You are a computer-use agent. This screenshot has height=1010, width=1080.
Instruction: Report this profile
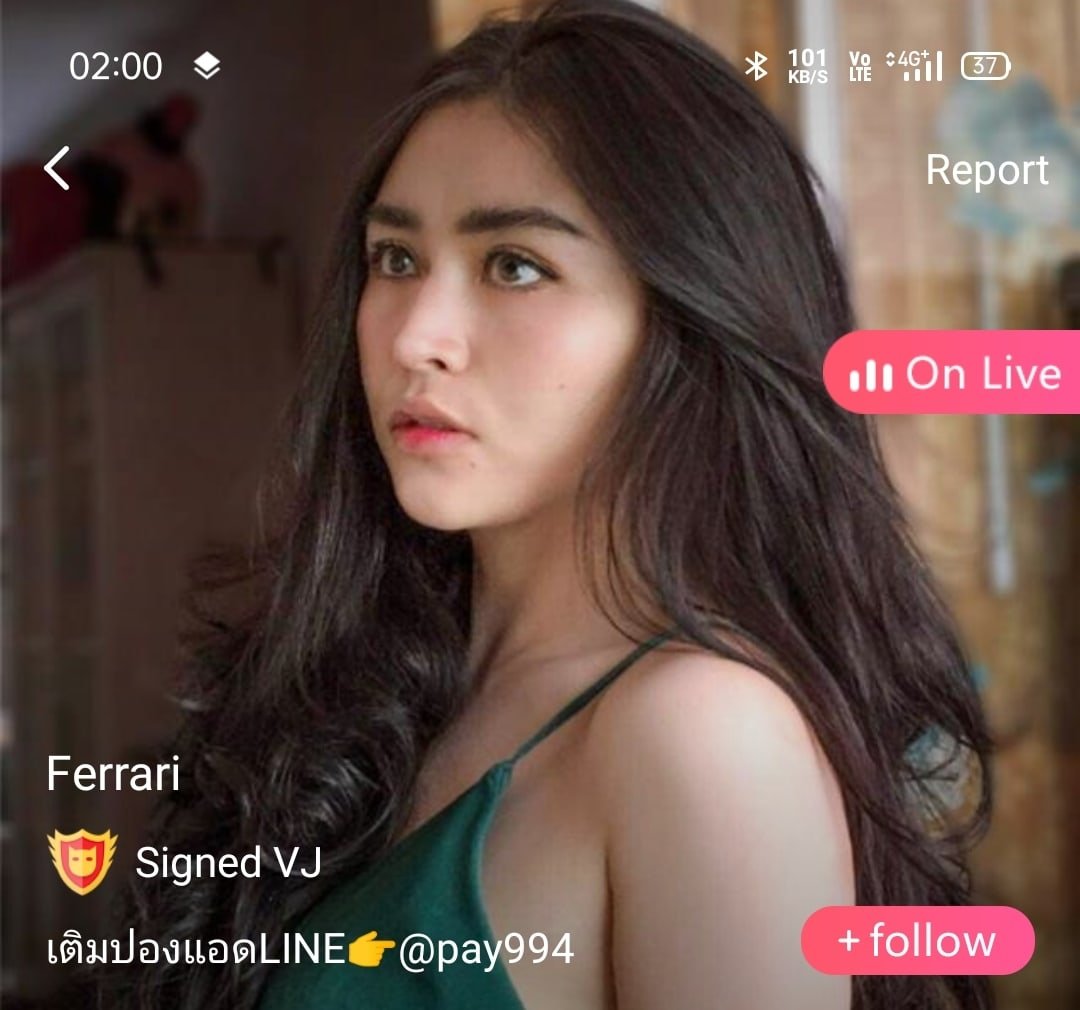tap(986, 170)
